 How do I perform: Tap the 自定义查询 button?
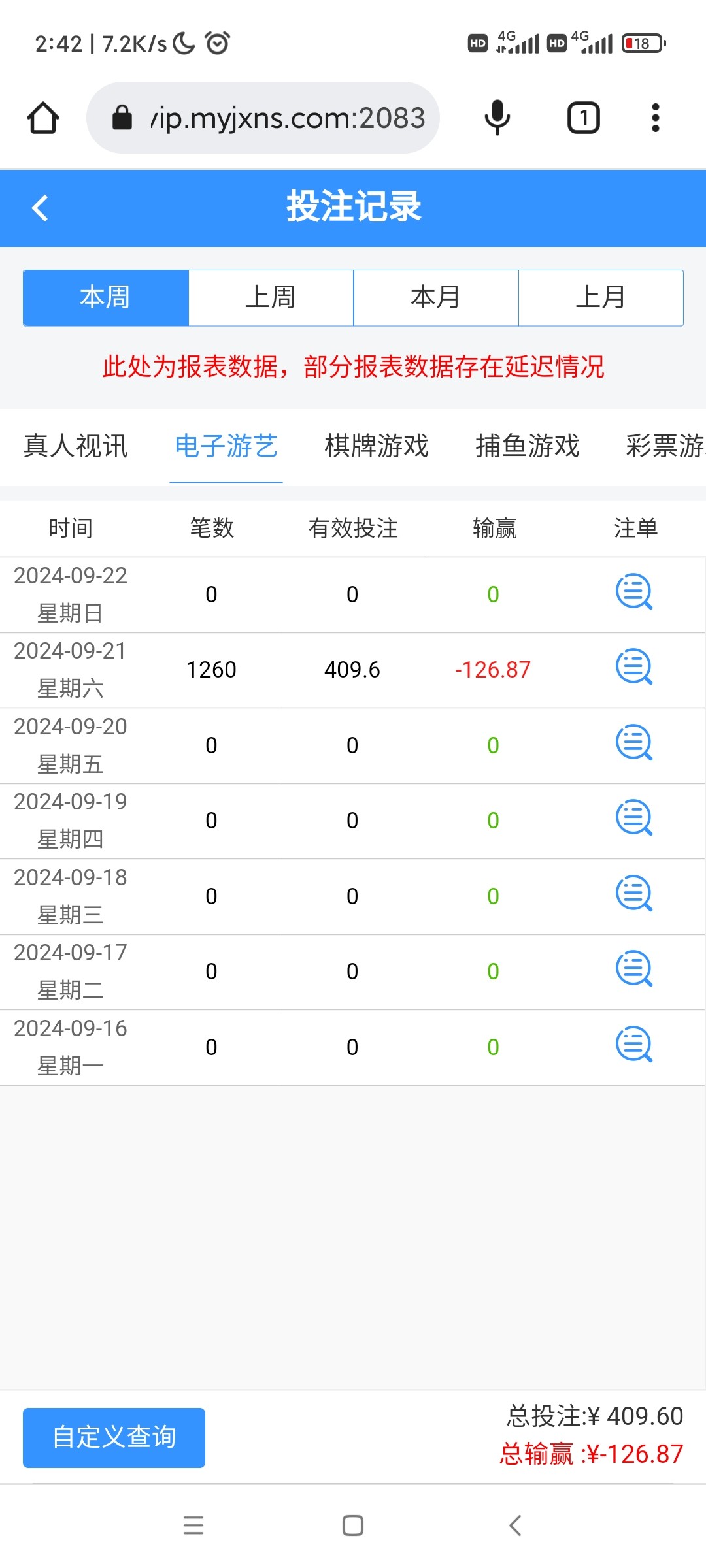[x=114, y=1437]
